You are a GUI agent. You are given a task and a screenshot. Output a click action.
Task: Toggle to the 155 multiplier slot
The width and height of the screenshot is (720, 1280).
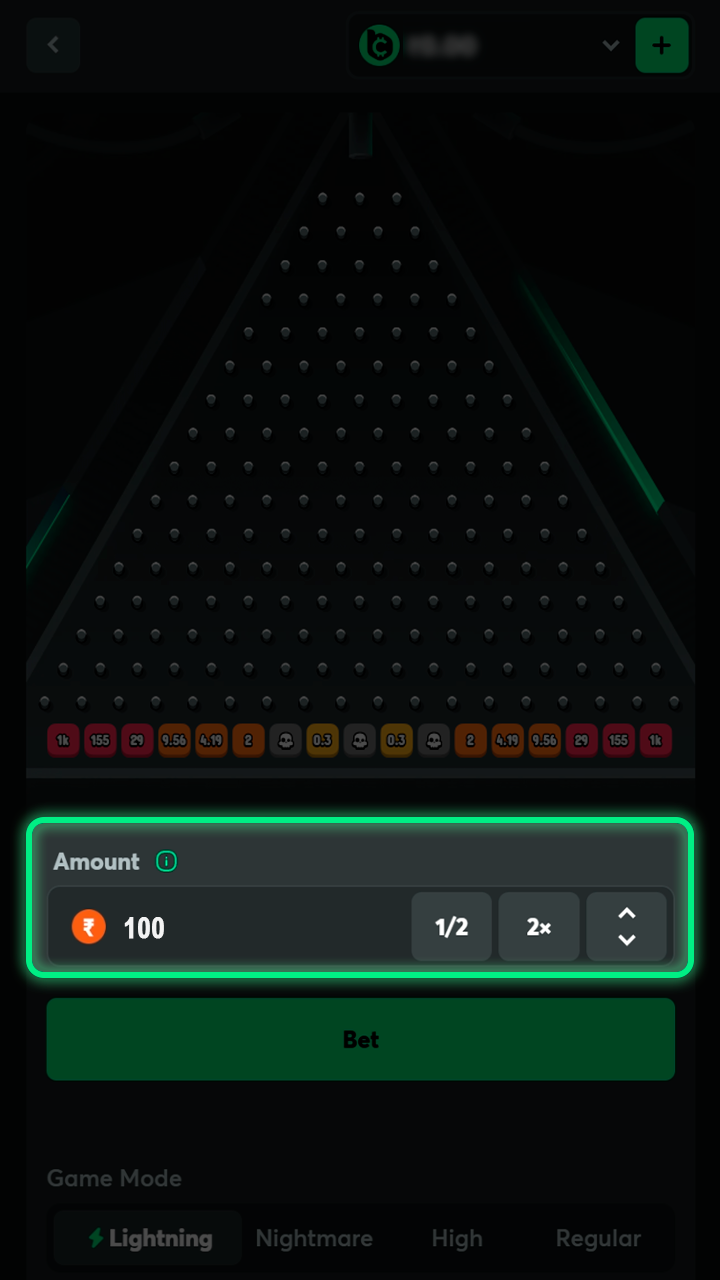[x=100, y=740]
